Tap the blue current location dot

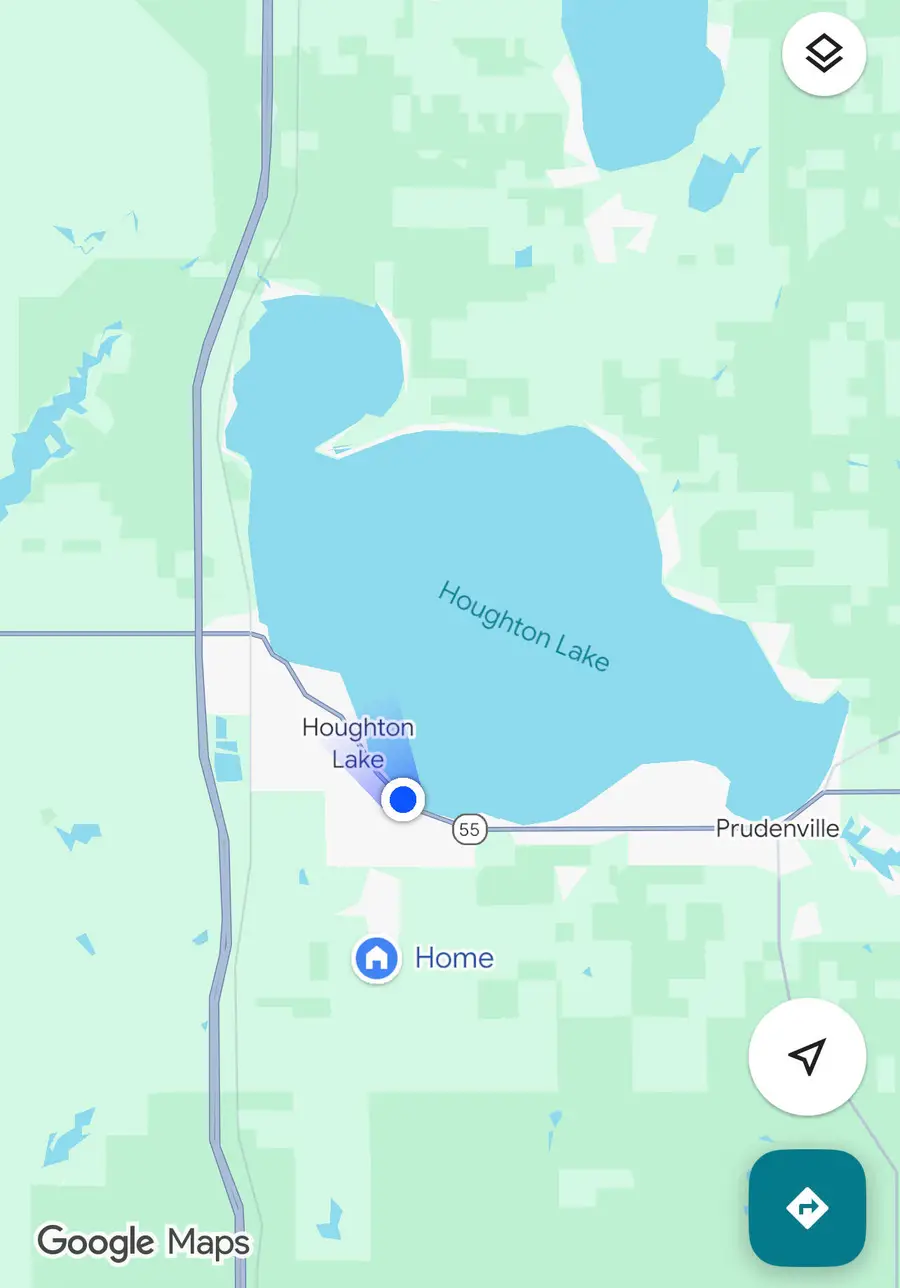coord(402,799)
